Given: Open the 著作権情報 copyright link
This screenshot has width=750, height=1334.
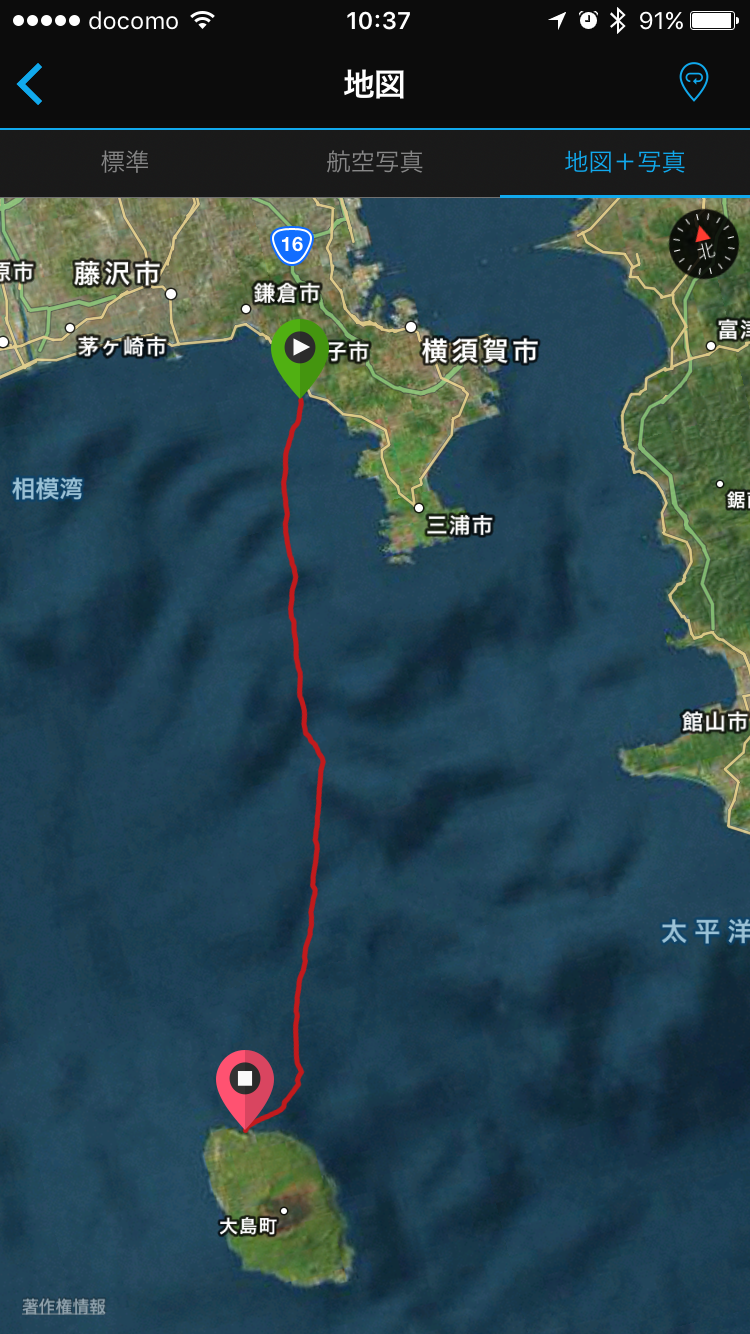Looking at the screenshot, I should coord(64,1307).
